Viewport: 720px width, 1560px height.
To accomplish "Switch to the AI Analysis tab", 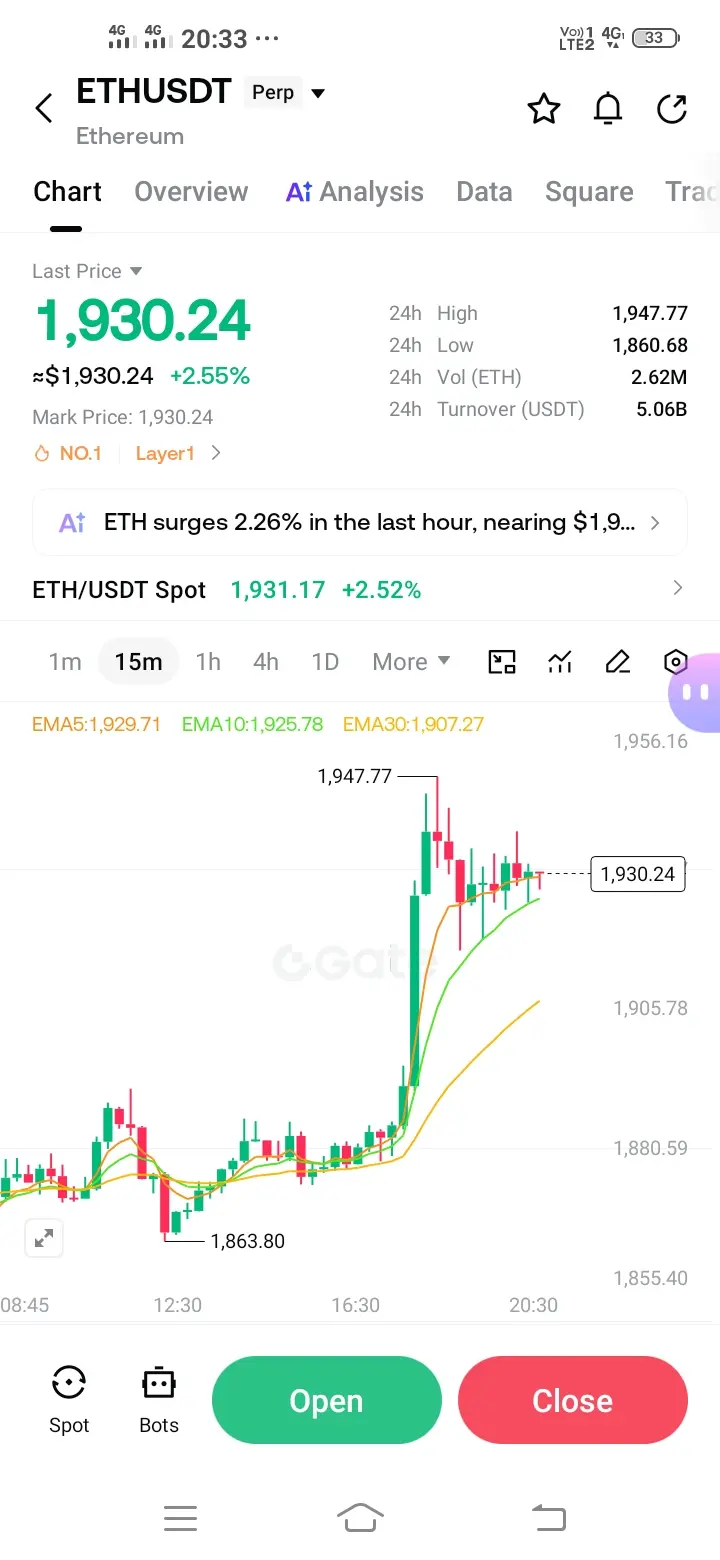I will [354, 192].
